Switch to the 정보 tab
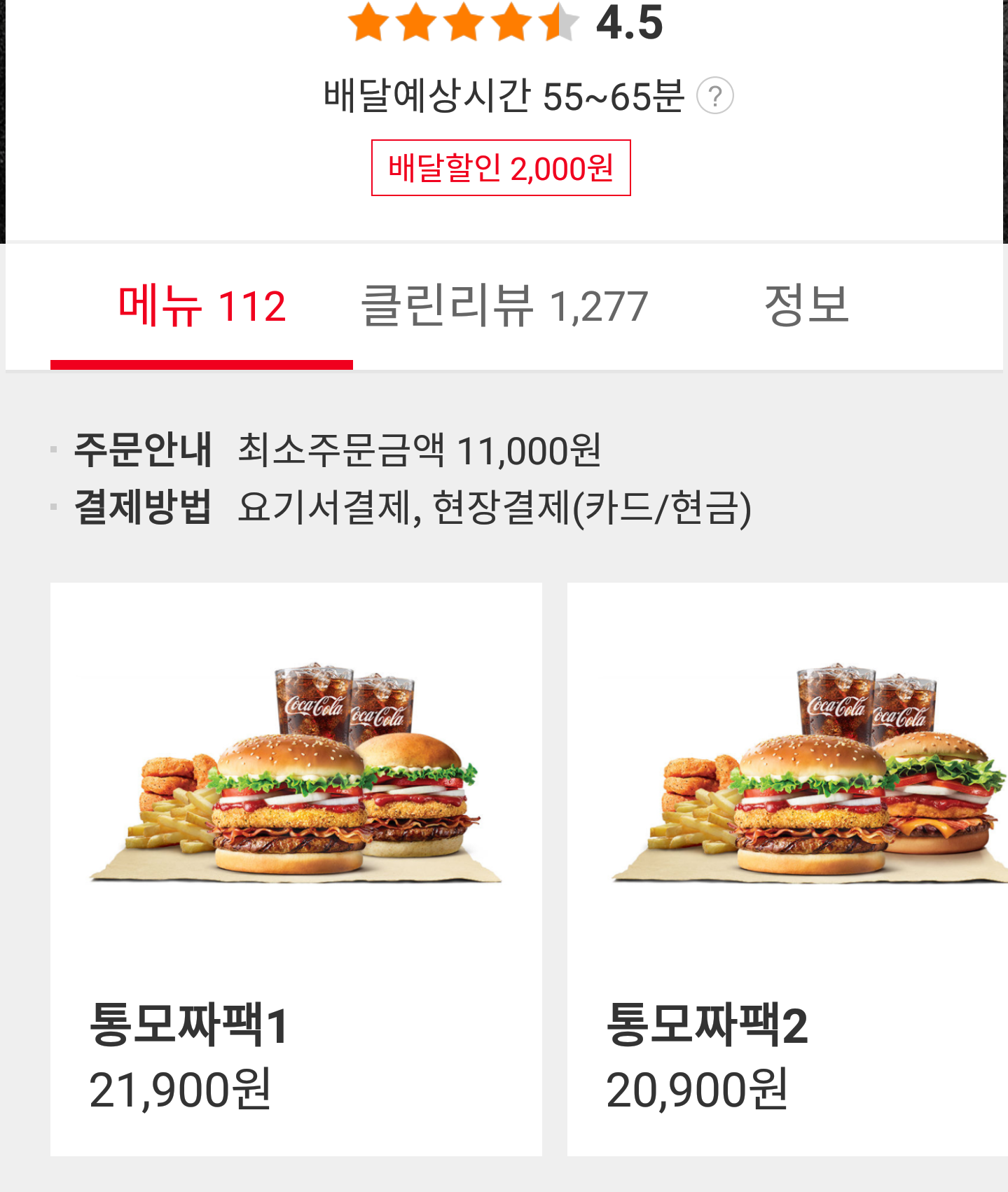This screenshot has width=1008, height=1192. pos(806,306)
